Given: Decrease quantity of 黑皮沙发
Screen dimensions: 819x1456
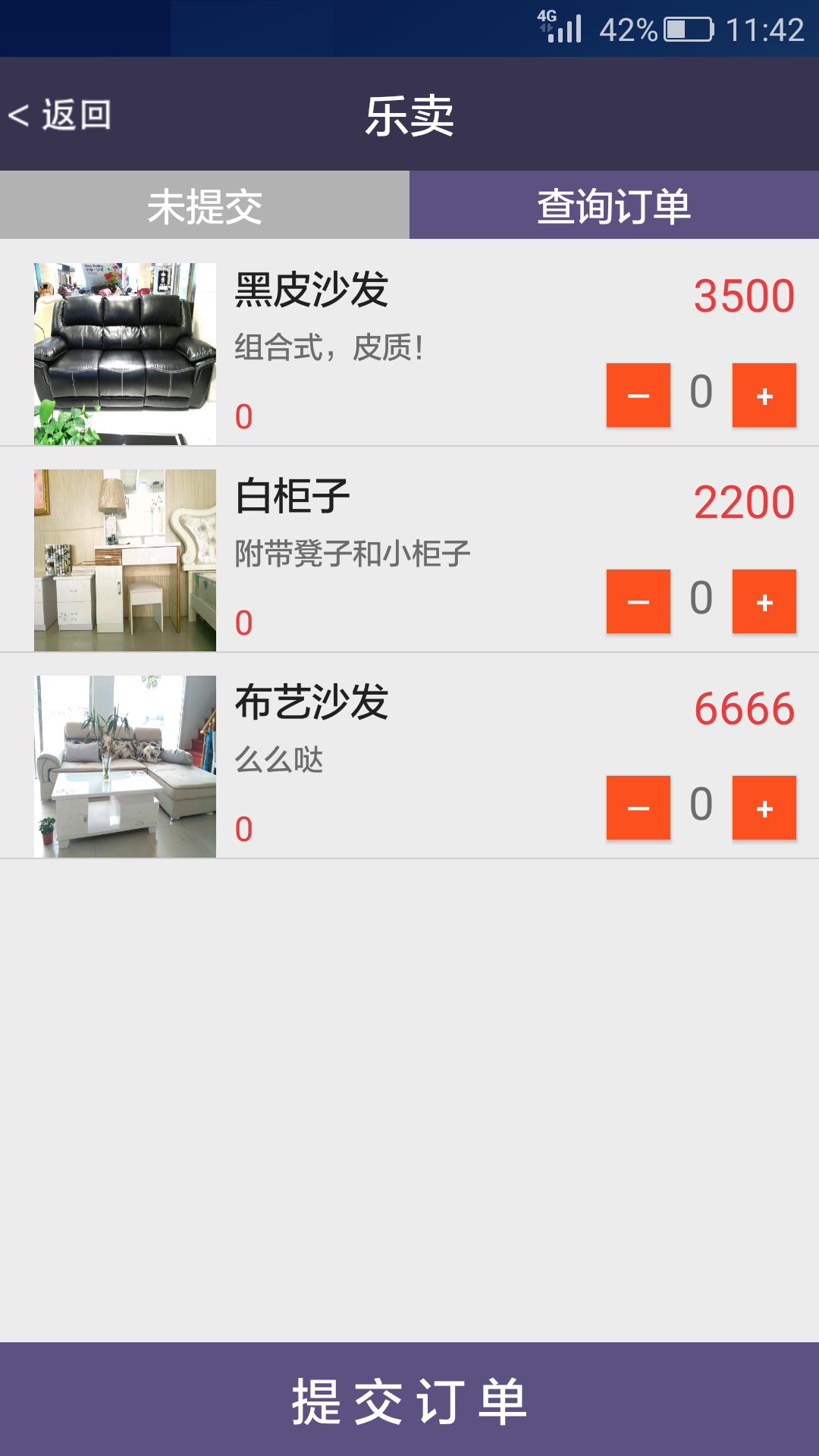Looking at the screenshot, I should [639, 395].
